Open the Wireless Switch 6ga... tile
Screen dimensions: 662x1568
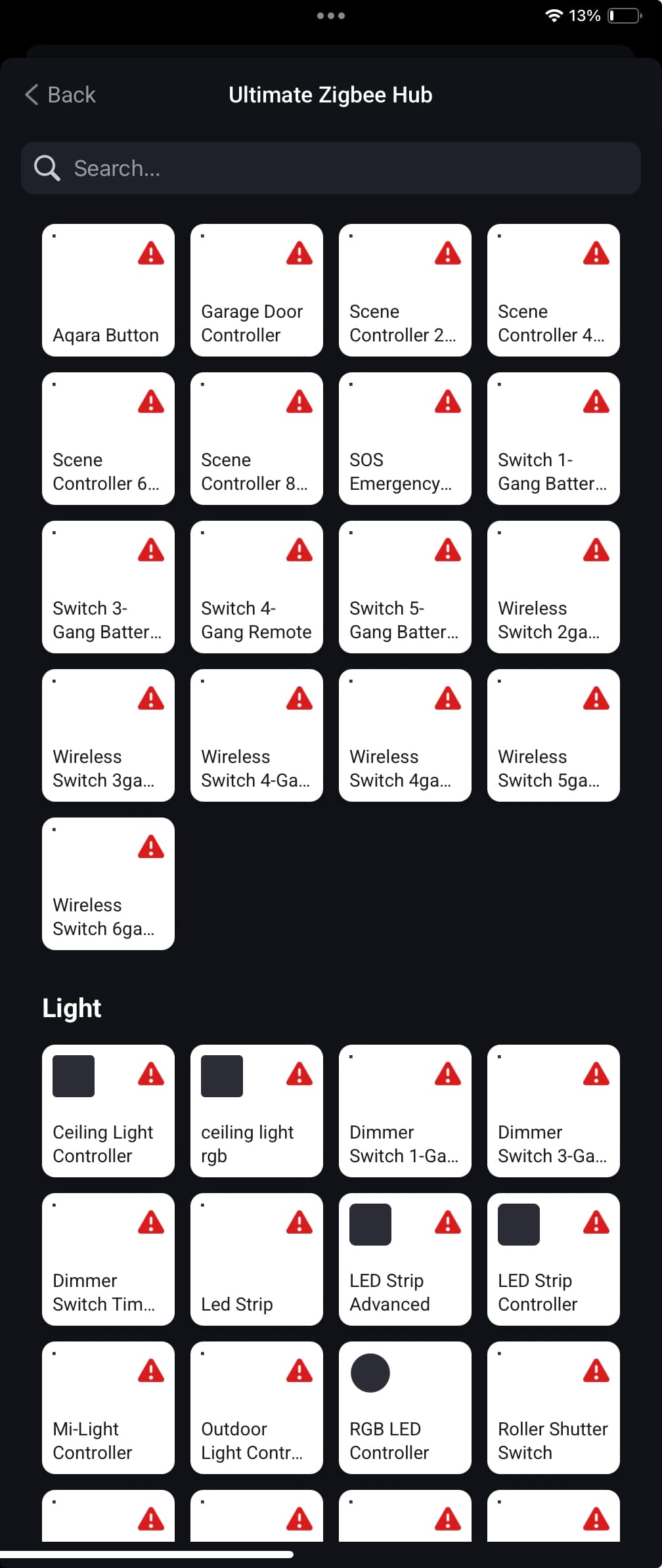pyautogui.click(x=108, y=884)
